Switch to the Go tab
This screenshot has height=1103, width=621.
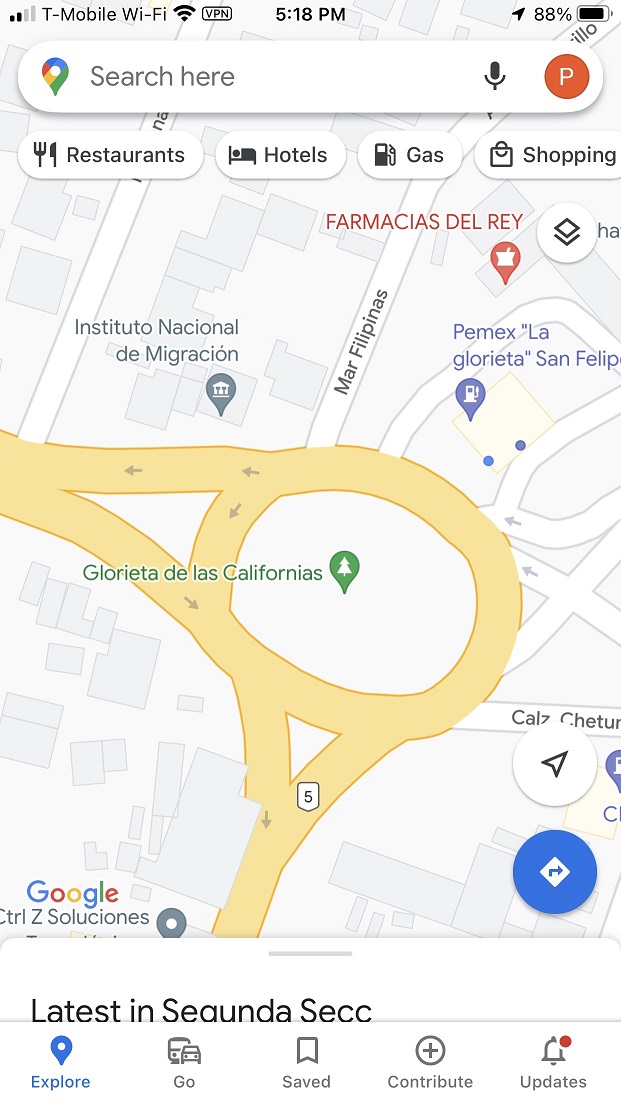pyautogui.click(x=184, y=1062)
